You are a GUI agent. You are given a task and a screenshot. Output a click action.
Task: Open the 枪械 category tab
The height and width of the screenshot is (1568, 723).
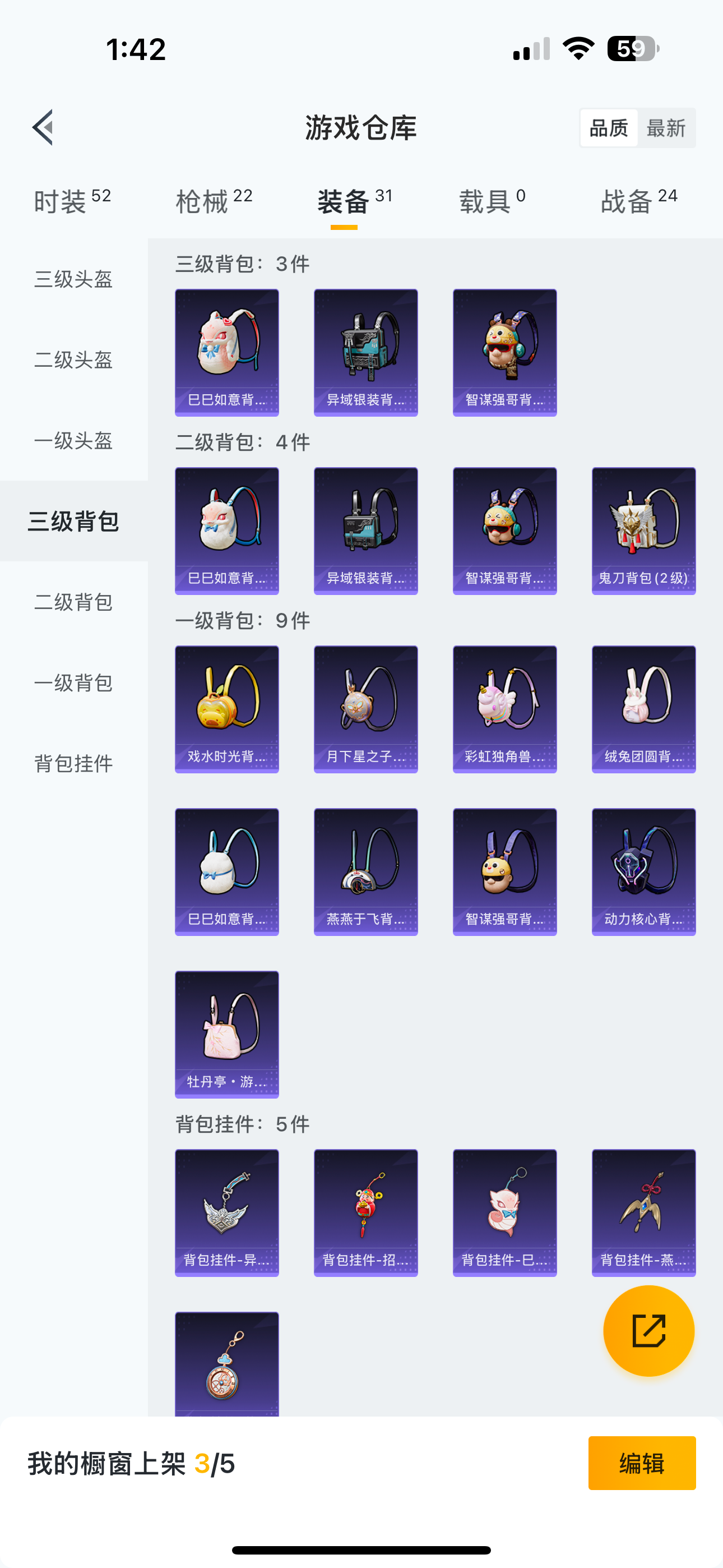[214, 201]
